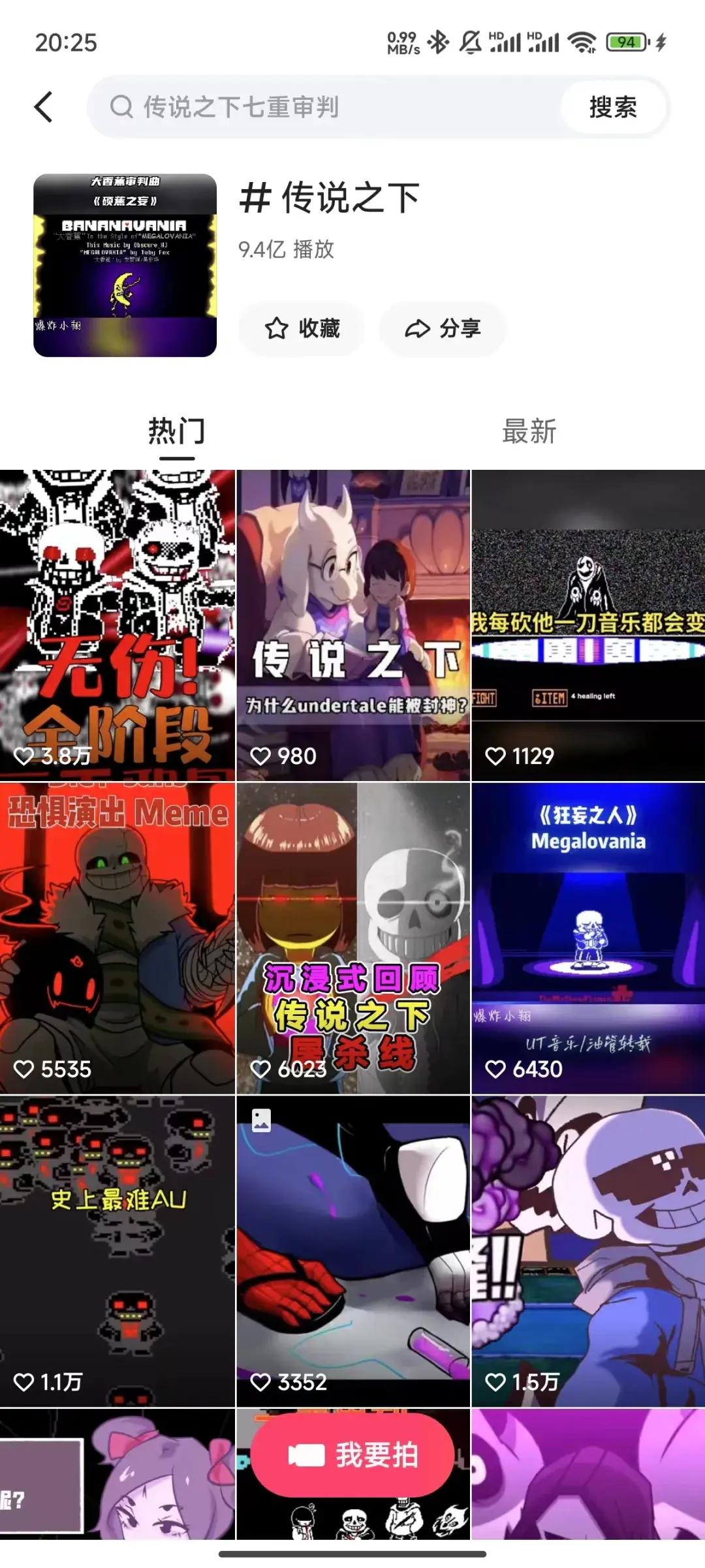
Task: Open the 恐惧演出 Meme video
Action: 117,938
